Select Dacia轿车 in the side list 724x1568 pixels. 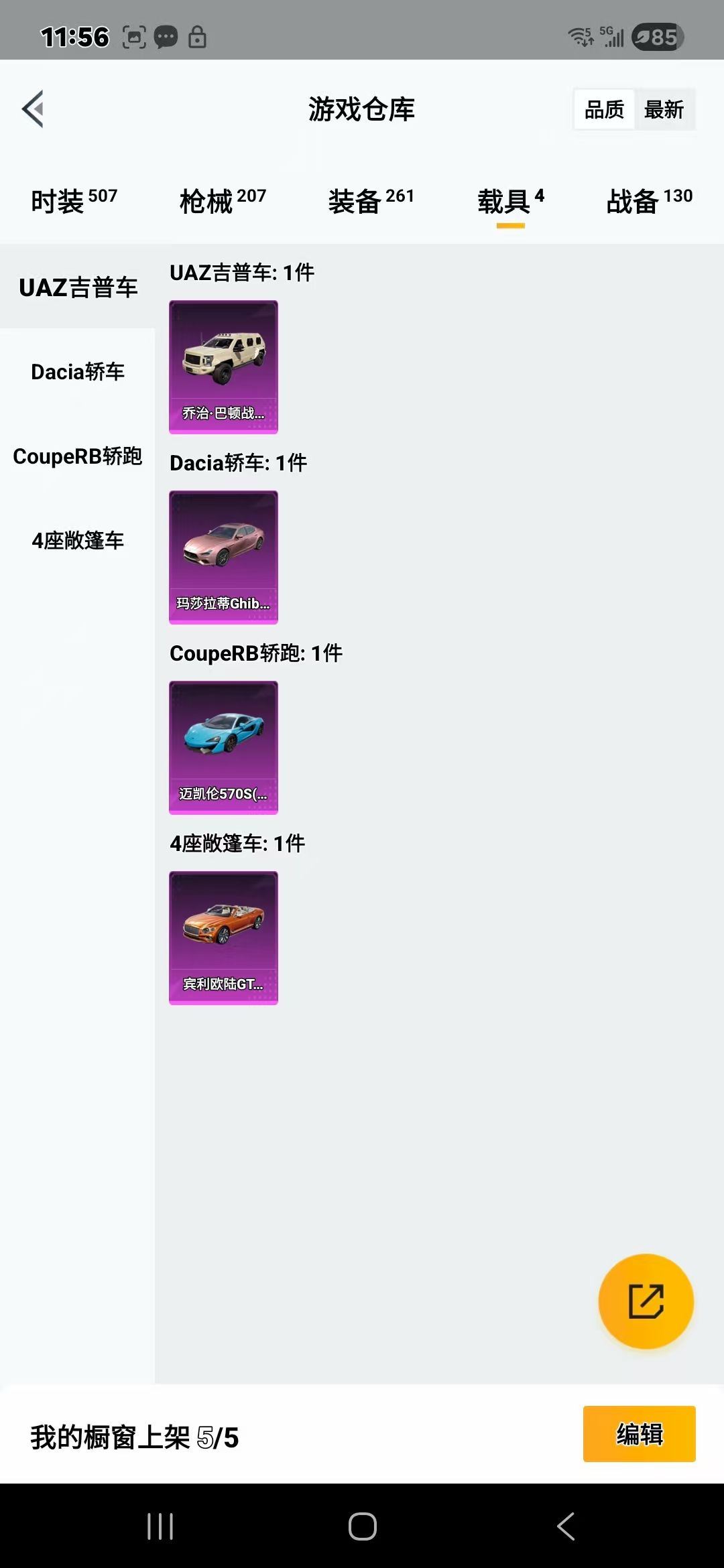pyautogui.click(x=78, y=371)
